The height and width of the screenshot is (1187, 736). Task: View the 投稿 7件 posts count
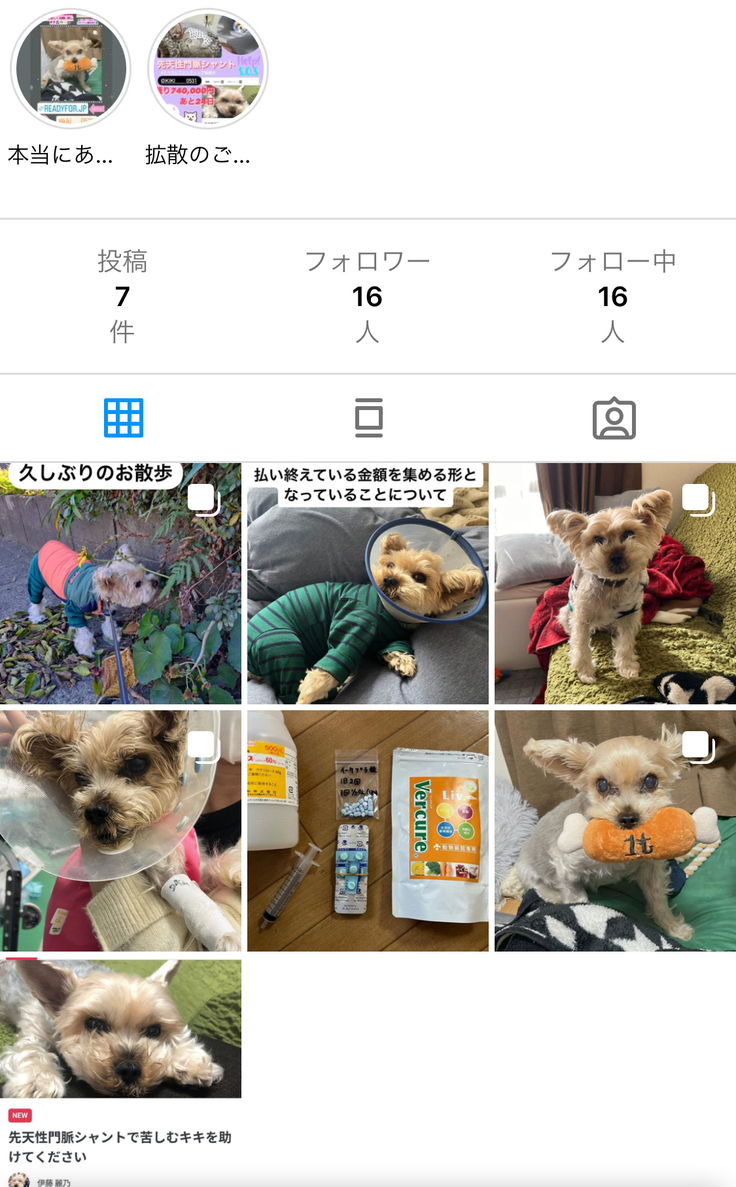click(122, 296)
